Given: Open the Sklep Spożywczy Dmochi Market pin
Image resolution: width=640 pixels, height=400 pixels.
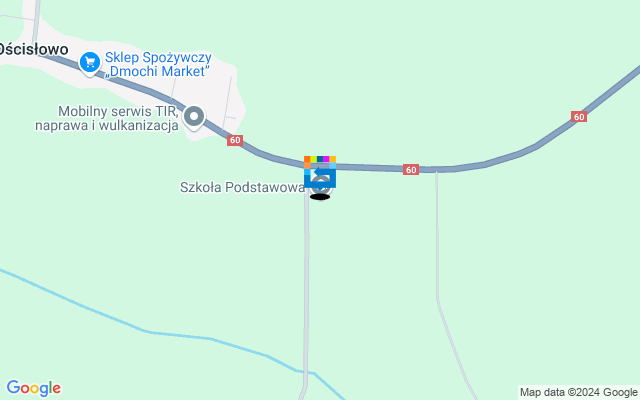Looking at the screenshot, I should [x=91, y=64].
